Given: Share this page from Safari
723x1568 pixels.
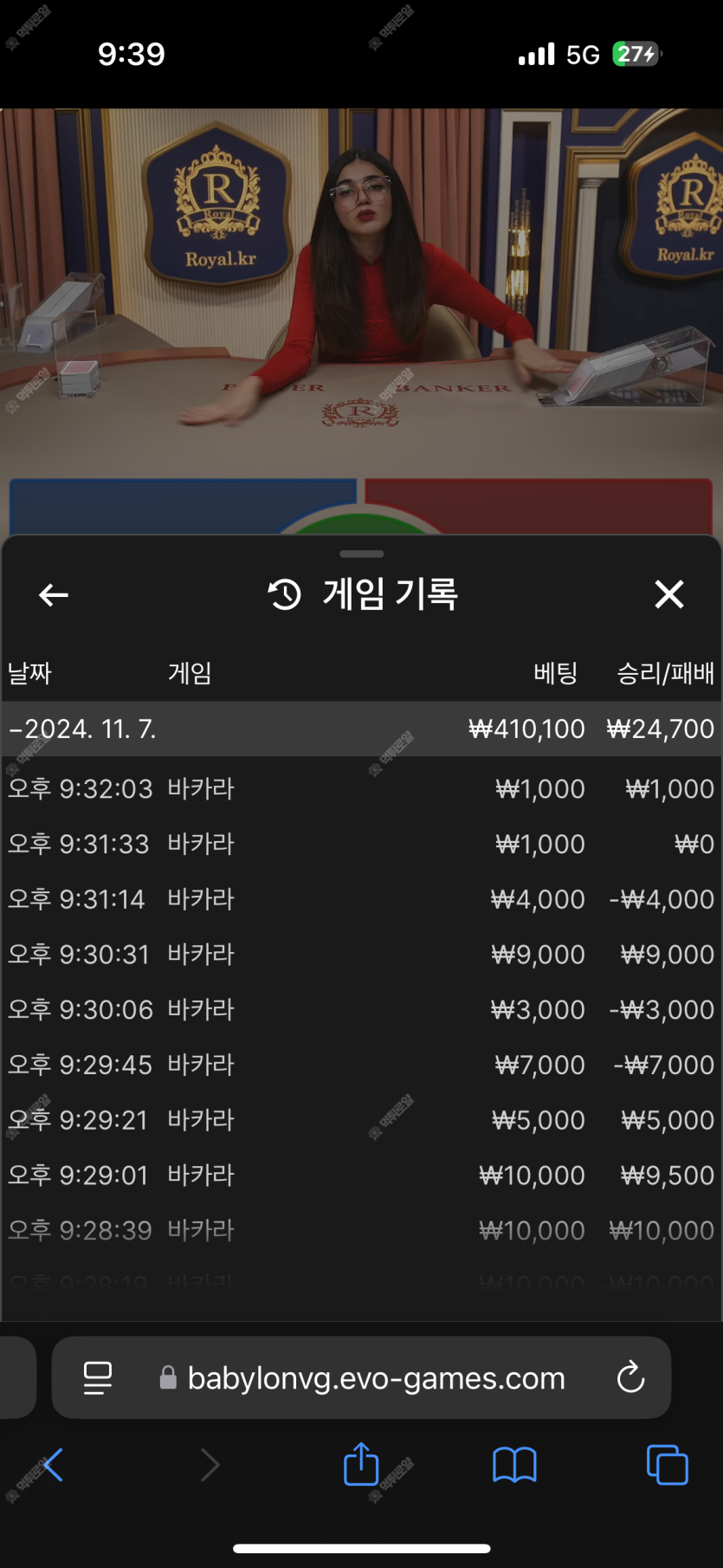Looking at the screenshot, I should (361, 1465).
